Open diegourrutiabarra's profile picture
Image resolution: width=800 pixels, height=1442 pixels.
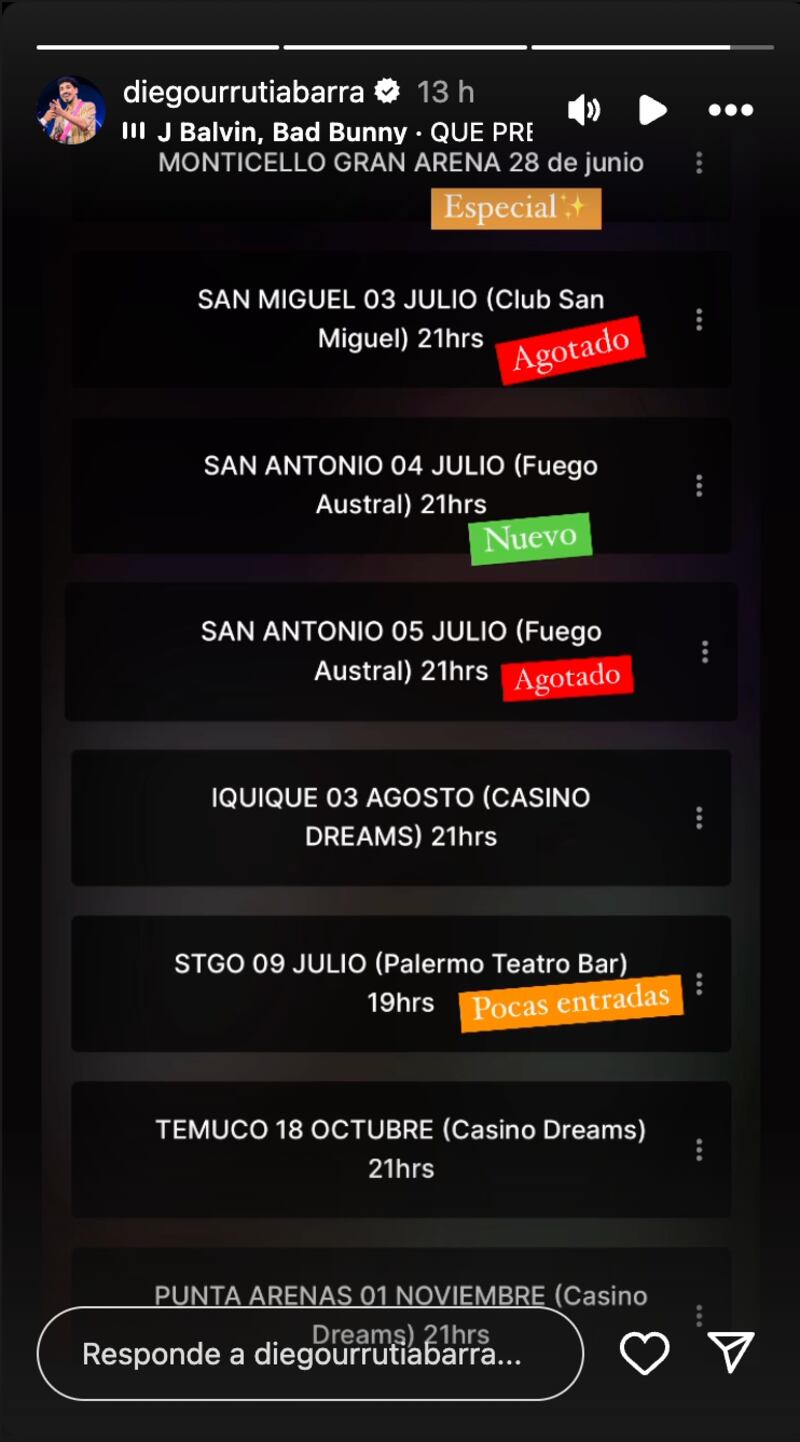(71, 110)
